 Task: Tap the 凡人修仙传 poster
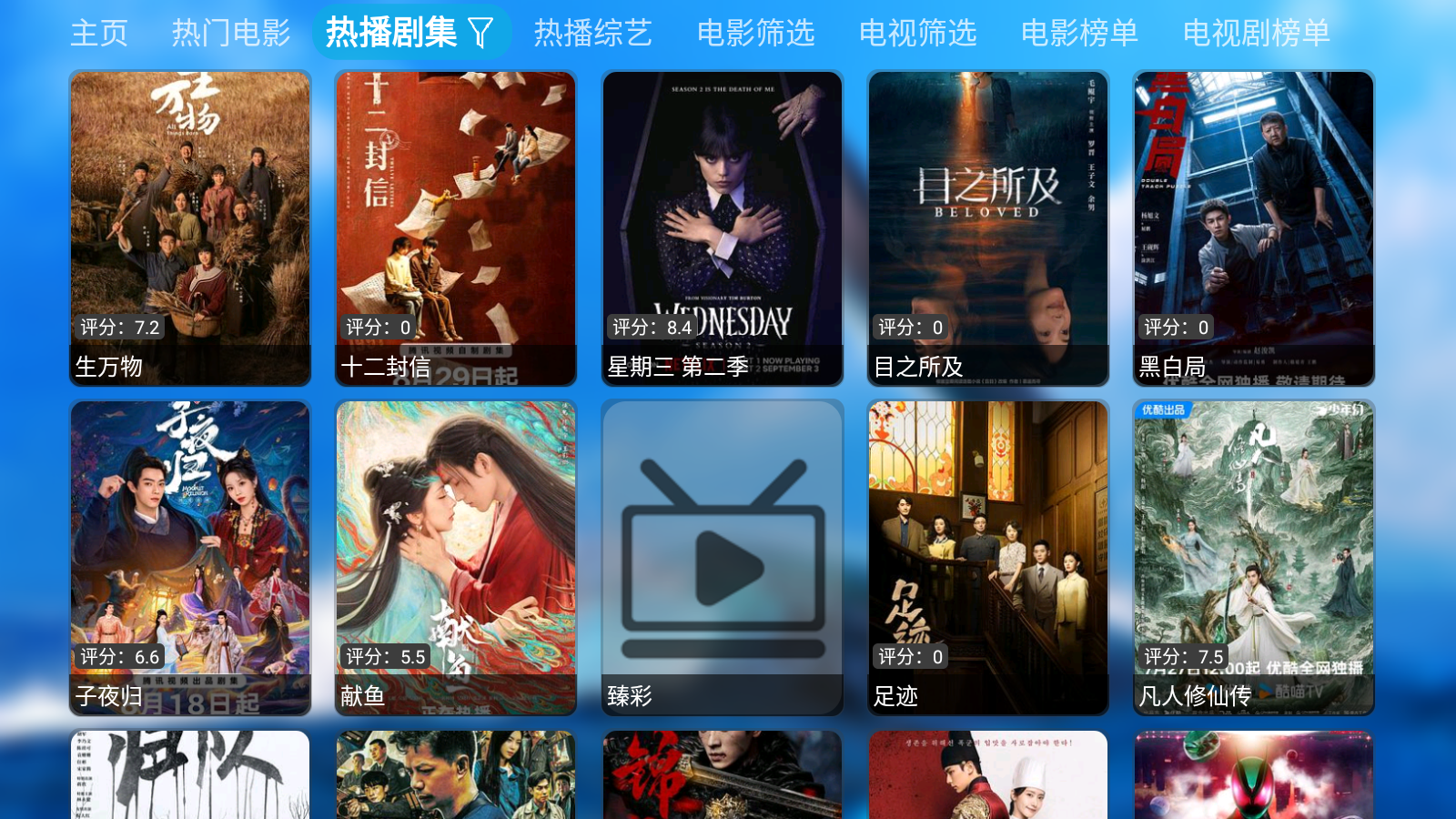(x=1254, y=557)
